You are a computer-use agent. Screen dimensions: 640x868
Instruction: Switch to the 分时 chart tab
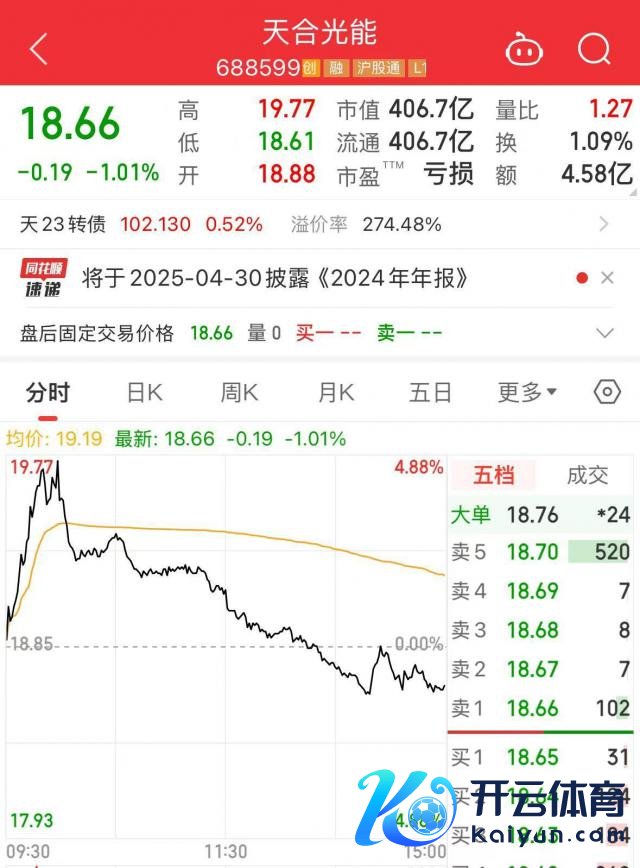pyautogui.click(x=48, y=392)
